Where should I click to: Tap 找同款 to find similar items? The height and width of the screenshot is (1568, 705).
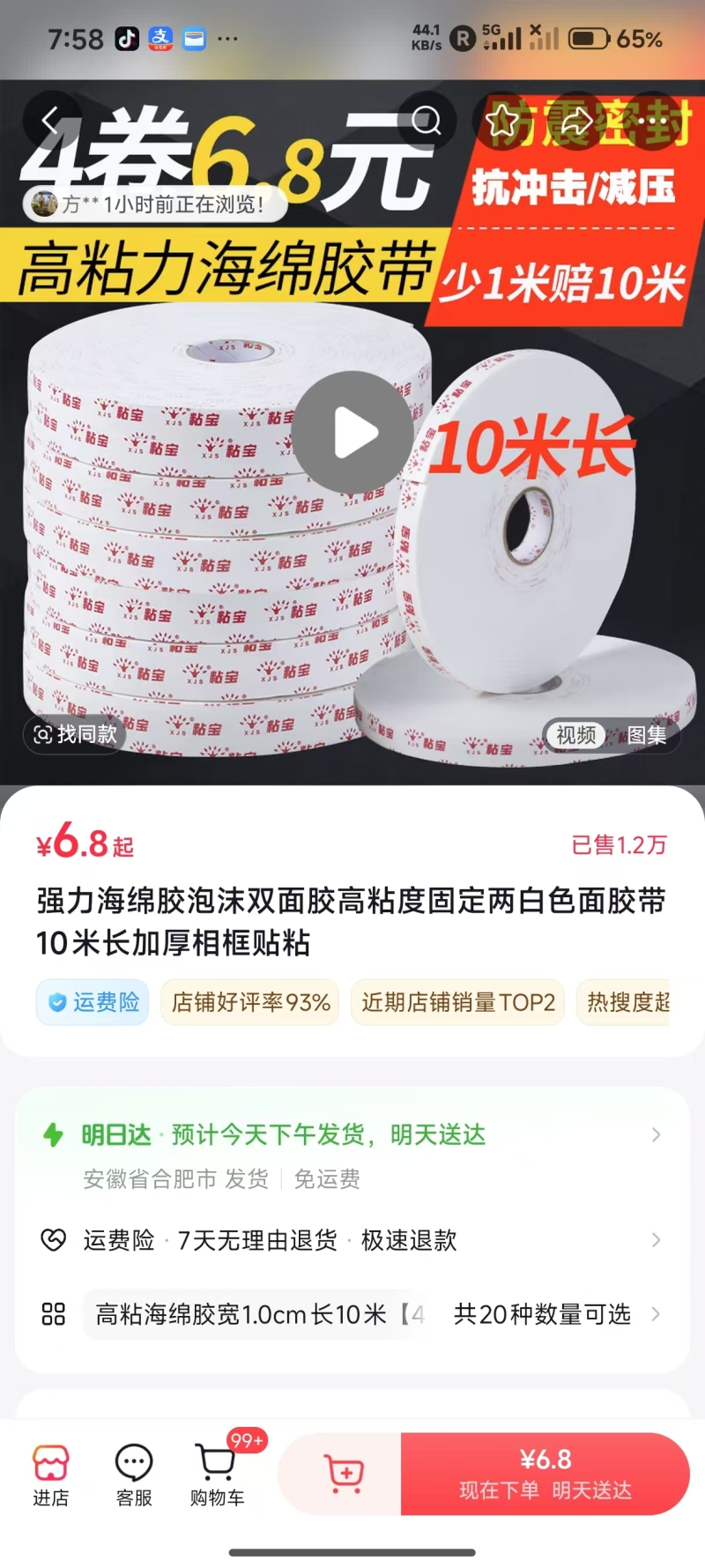click(76, 733)
